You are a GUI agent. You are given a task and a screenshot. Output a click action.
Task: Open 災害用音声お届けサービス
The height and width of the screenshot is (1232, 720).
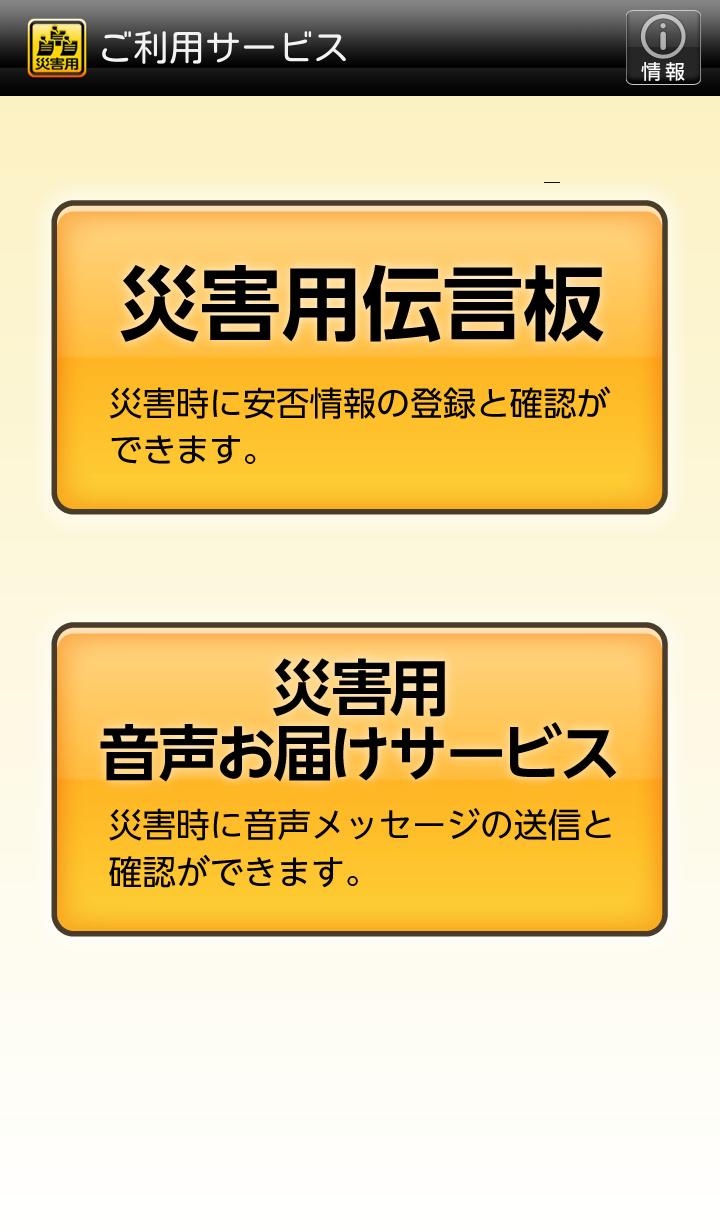[x=359, y=779]
